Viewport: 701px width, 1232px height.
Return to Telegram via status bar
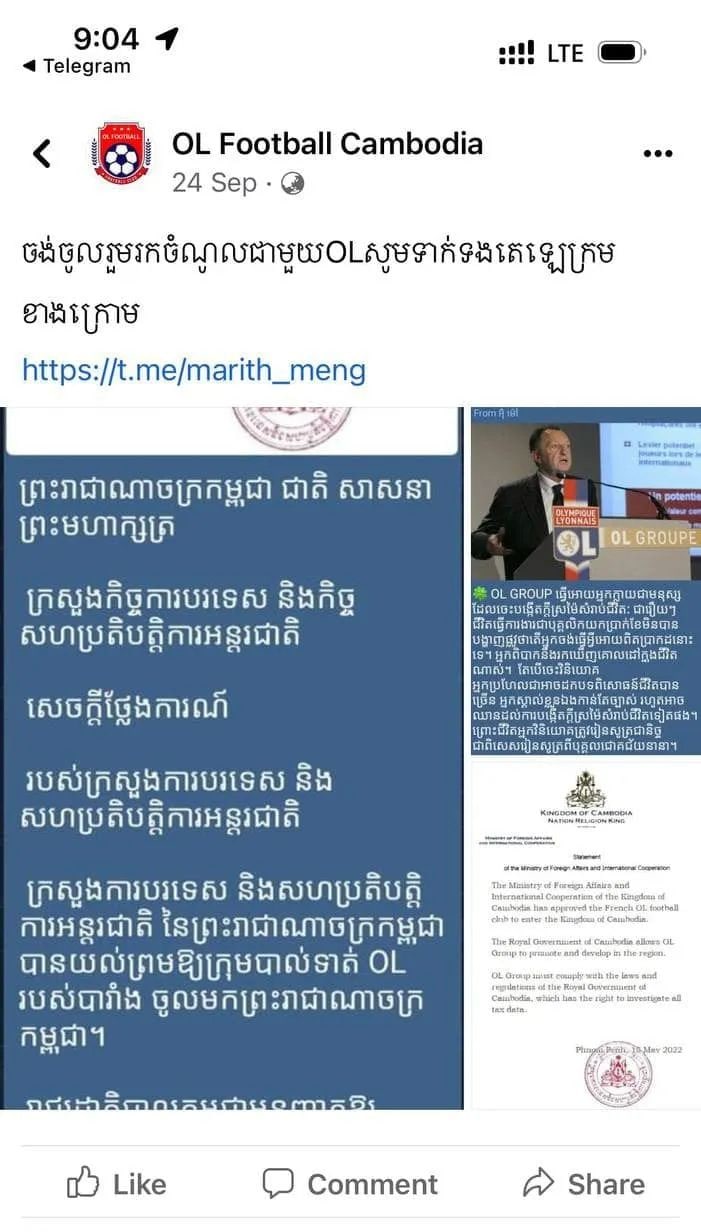click(x=77, y=66)
